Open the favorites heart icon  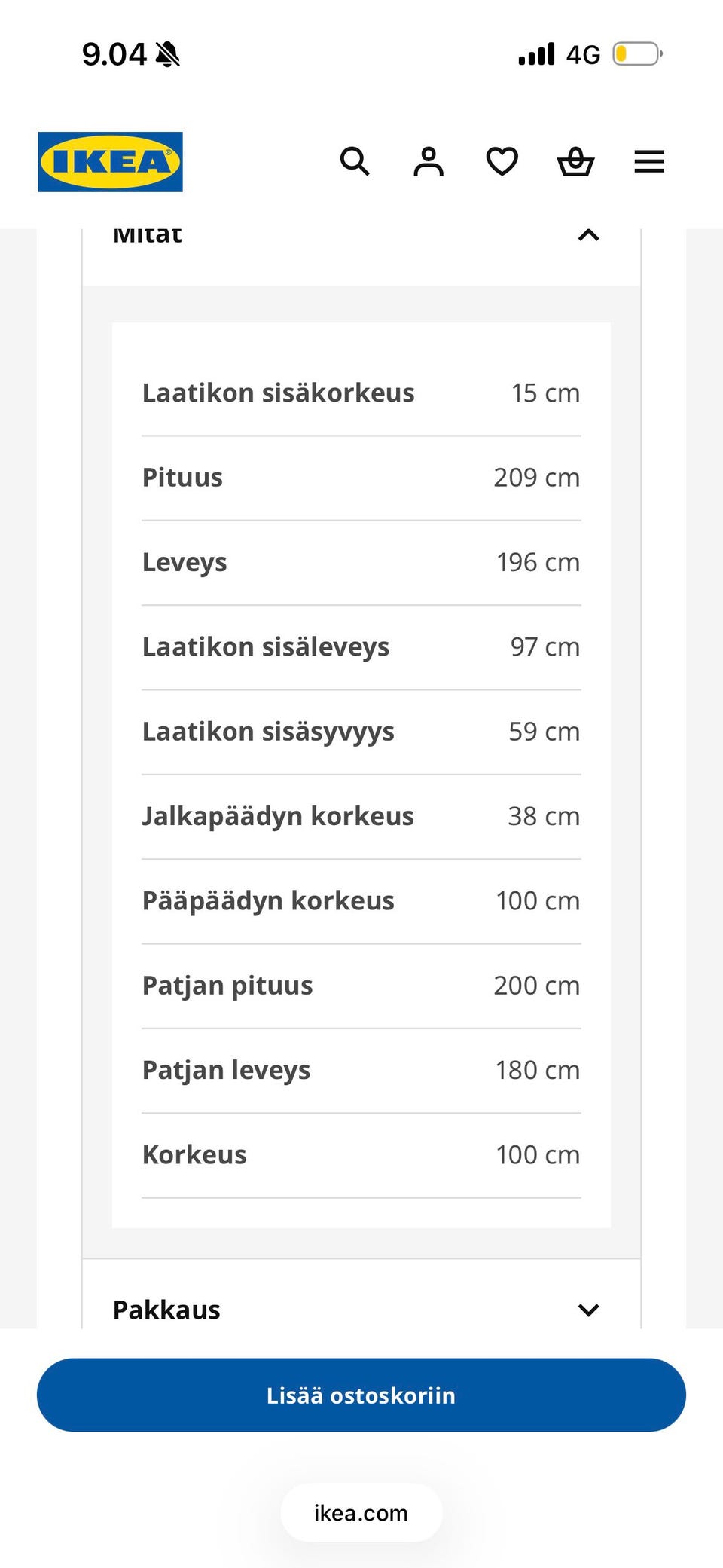pyautogui.click(x=502, y=161)
